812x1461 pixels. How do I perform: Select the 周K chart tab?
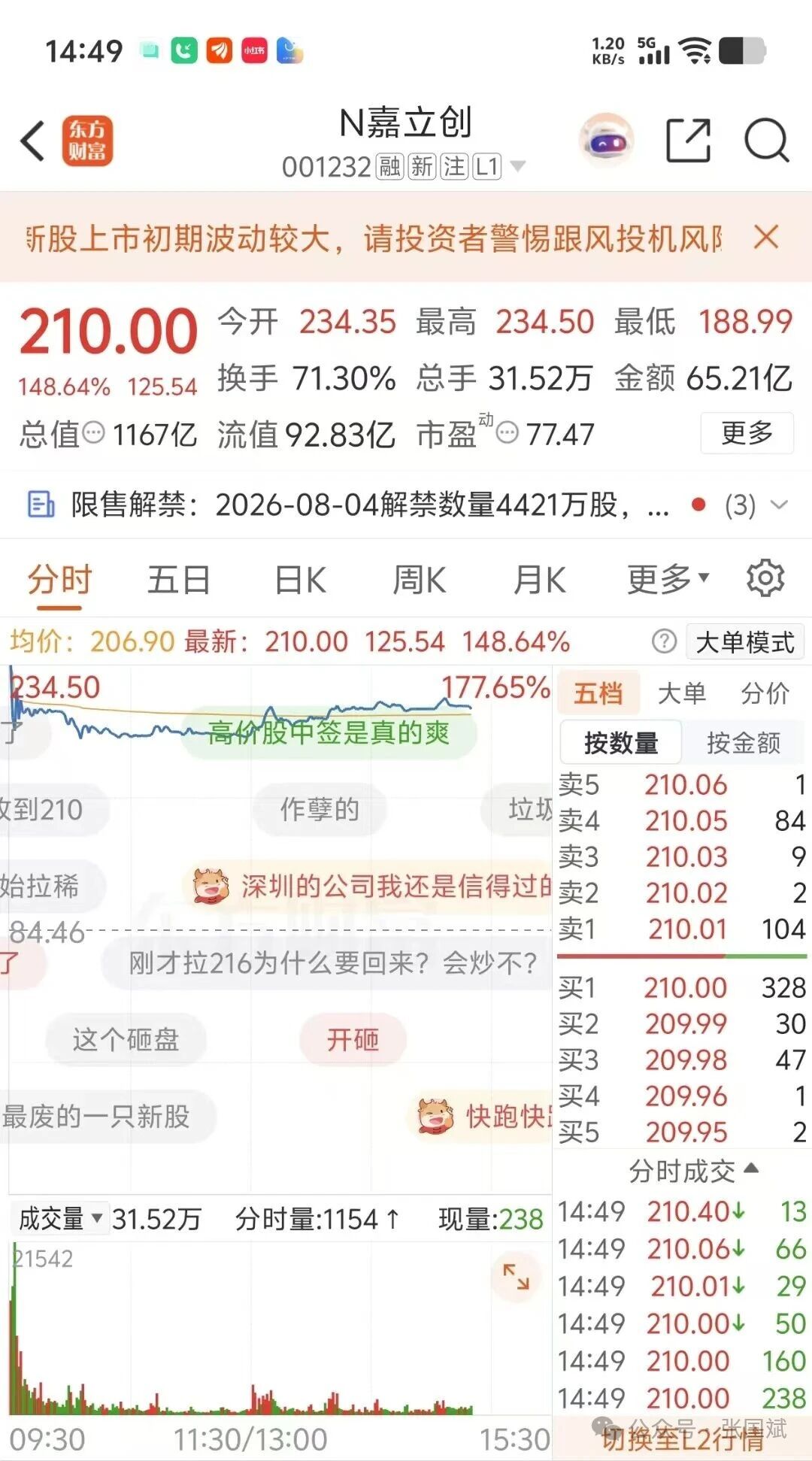click(x=420, y=580)
